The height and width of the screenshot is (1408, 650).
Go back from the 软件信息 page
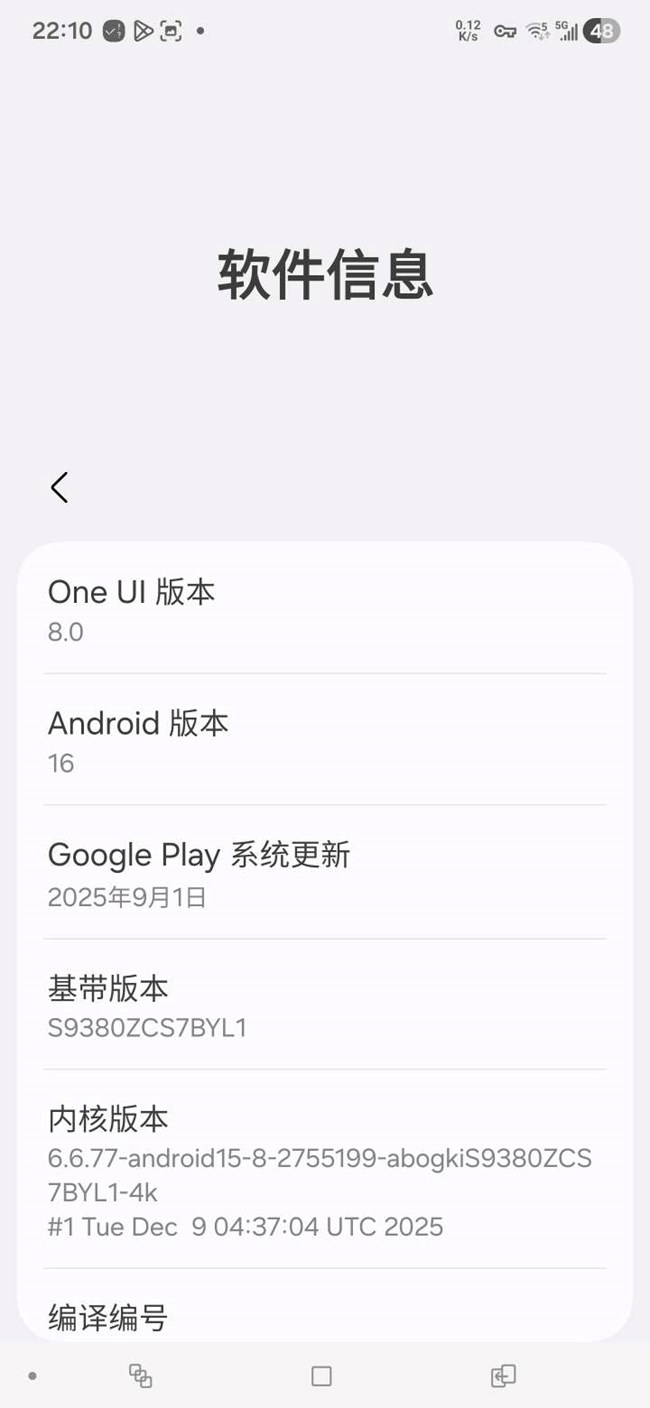point(60,487)
